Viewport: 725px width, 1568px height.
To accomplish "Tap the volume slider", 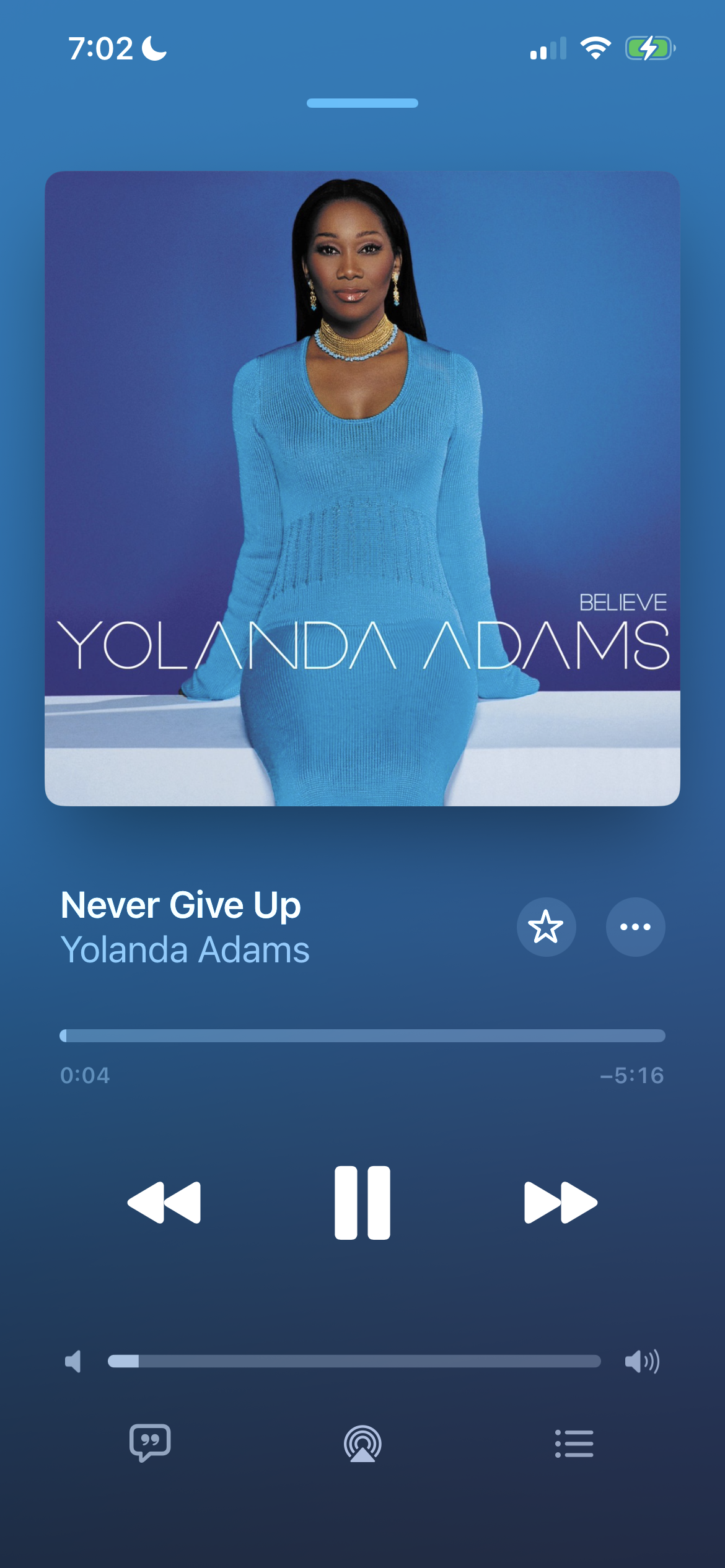I will [x=354, y=1361].
